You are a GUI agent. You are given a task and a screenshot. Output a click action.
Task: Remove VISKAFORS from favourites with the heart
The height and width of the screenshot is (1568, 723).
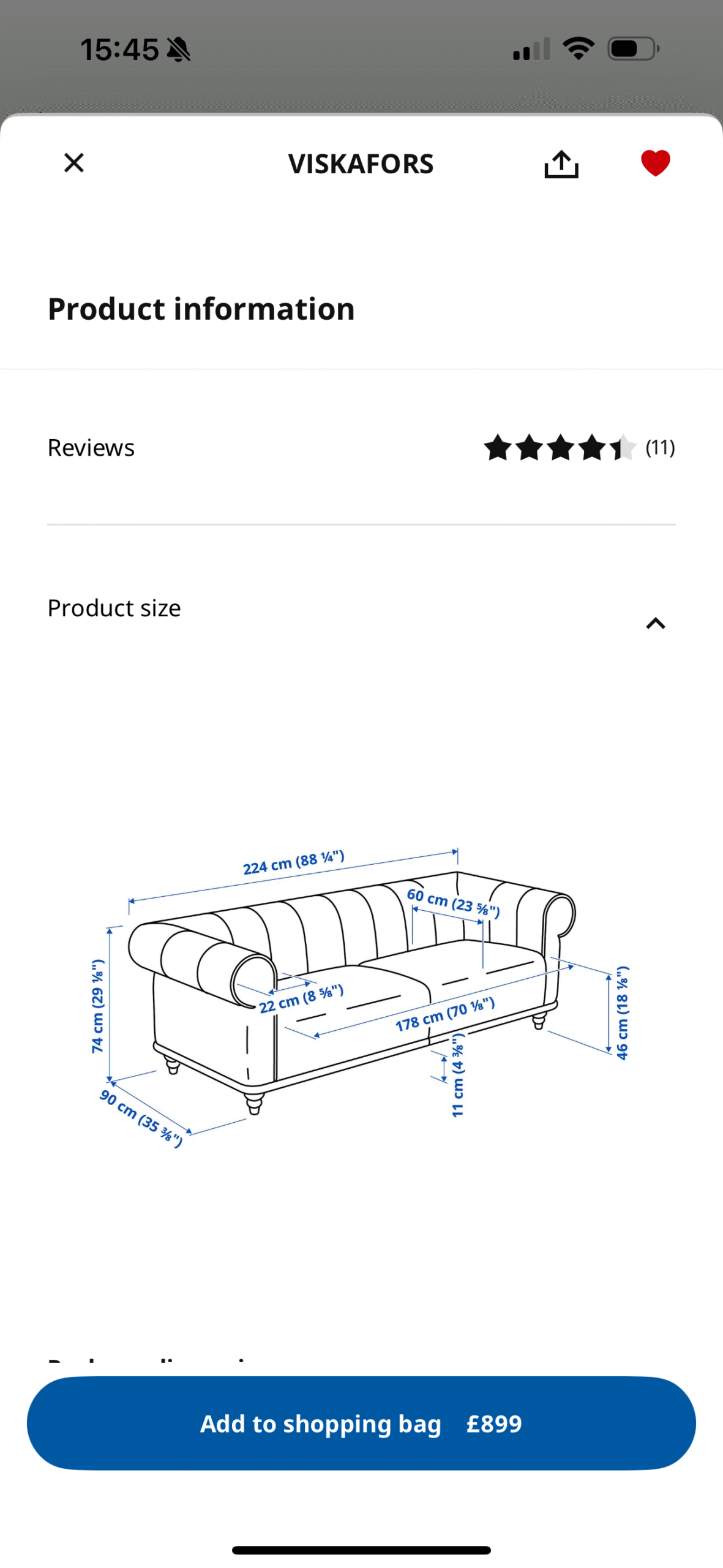click(x=655, y=163)
